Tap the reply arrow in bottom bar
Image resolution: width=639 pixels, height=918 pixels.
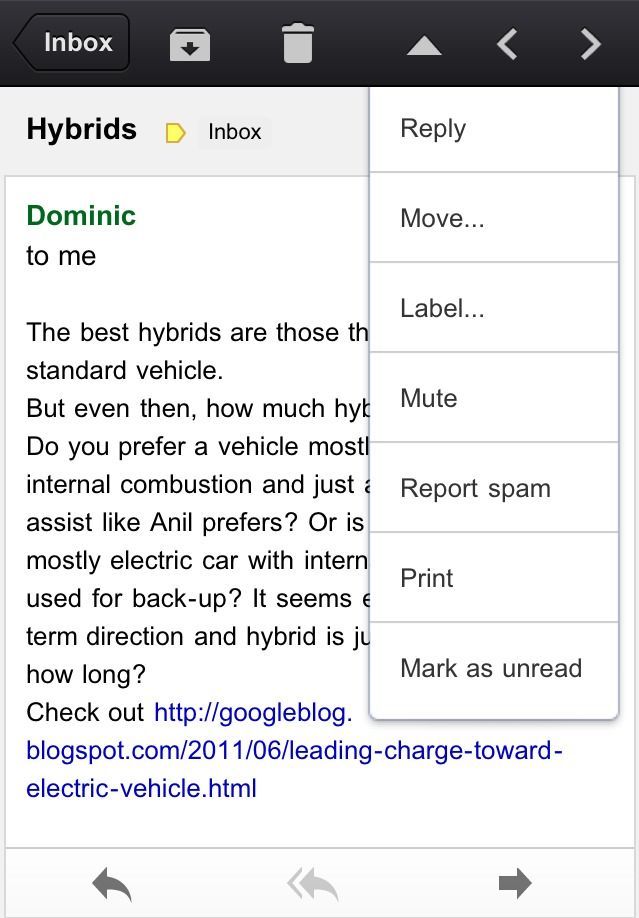(112, 883)
